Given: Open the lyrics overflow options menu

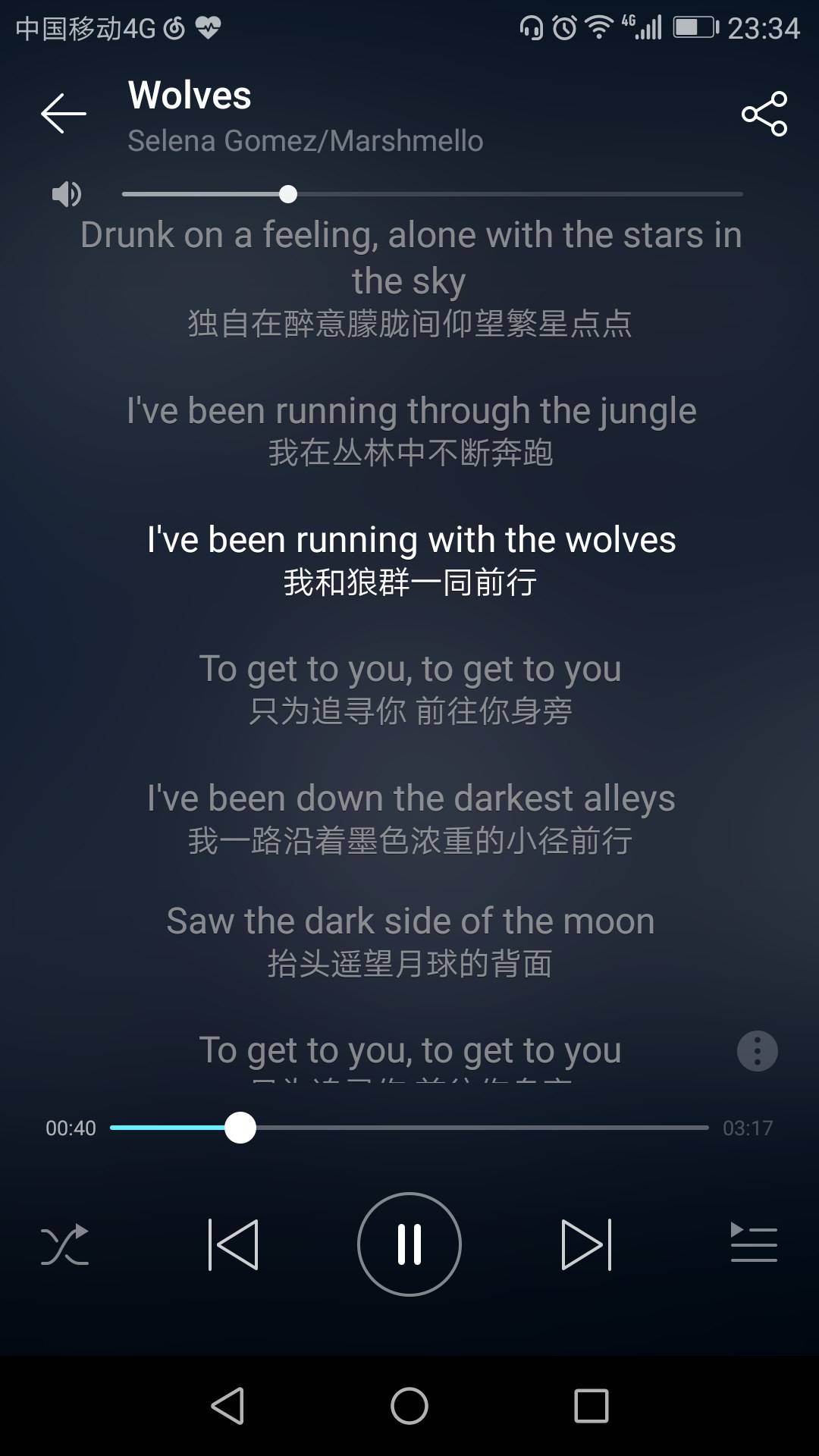Looking at the screenshot, I should (x=757, y=1051).
